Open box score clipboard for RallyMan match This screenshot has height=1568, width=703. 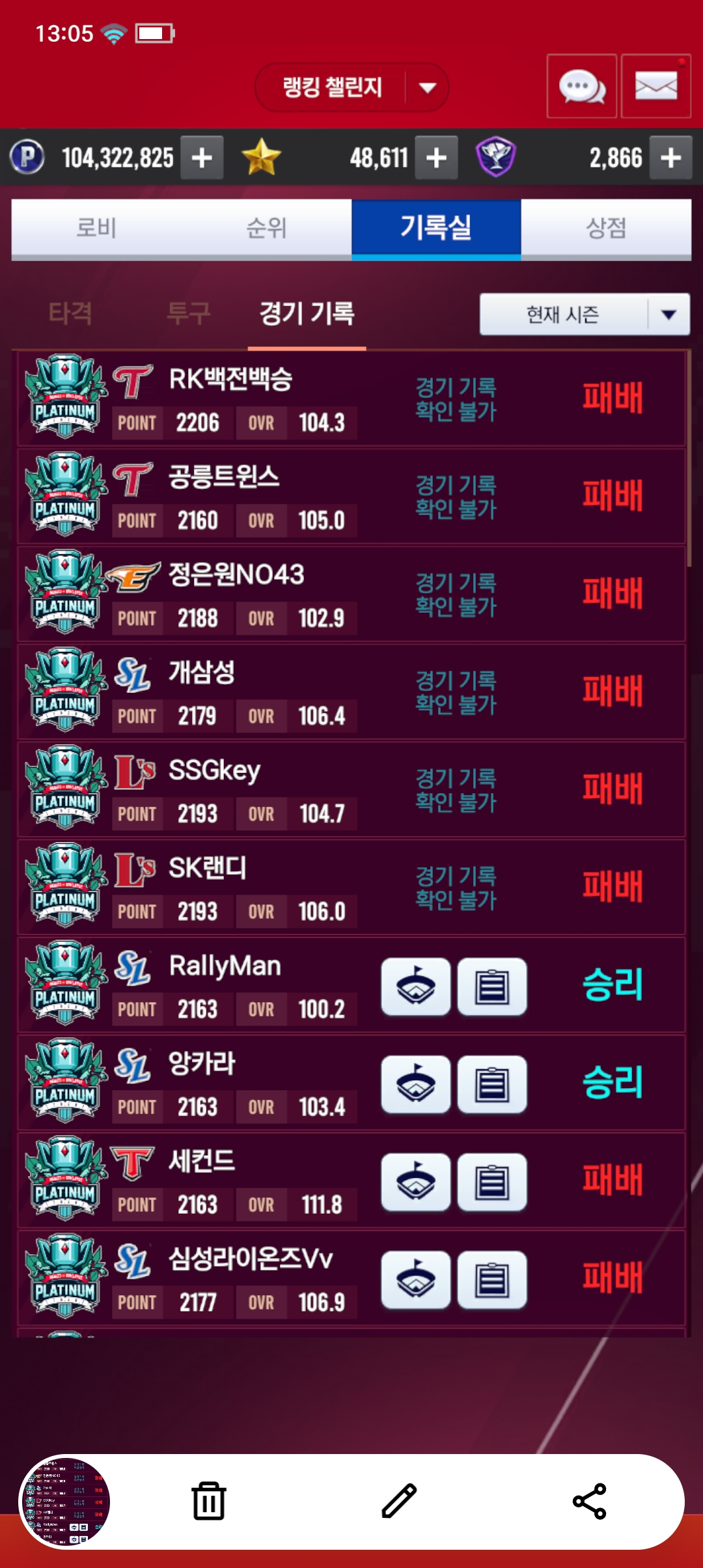[x=492, y=987]
